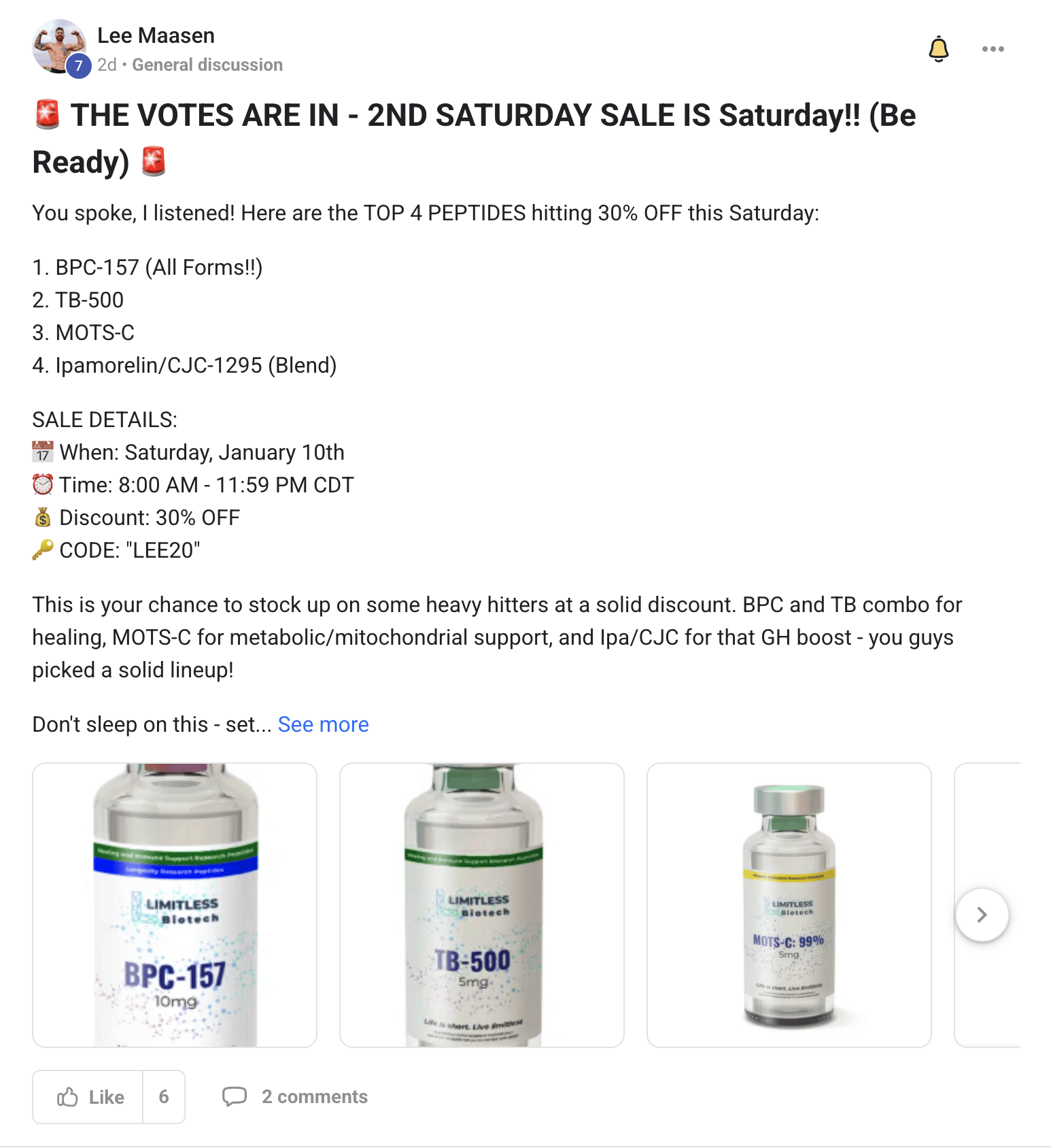Open Lee Maasen's name link
The height and width of the screenshot is (1148, 1051).
[156, 35]
